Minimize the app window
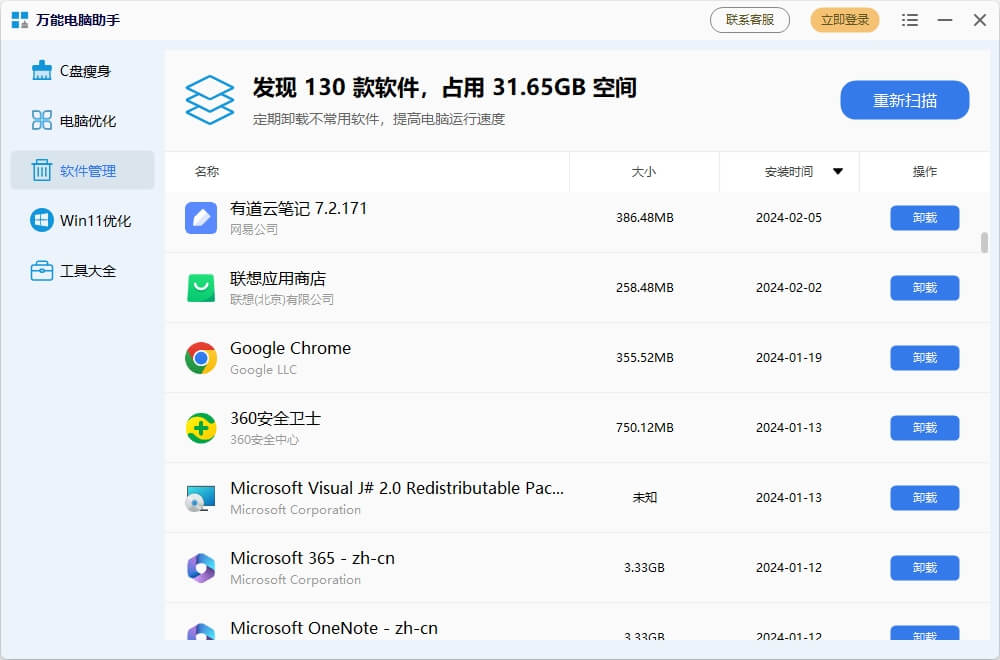Viewport: 1000px width, 660px height. point(945,20)
